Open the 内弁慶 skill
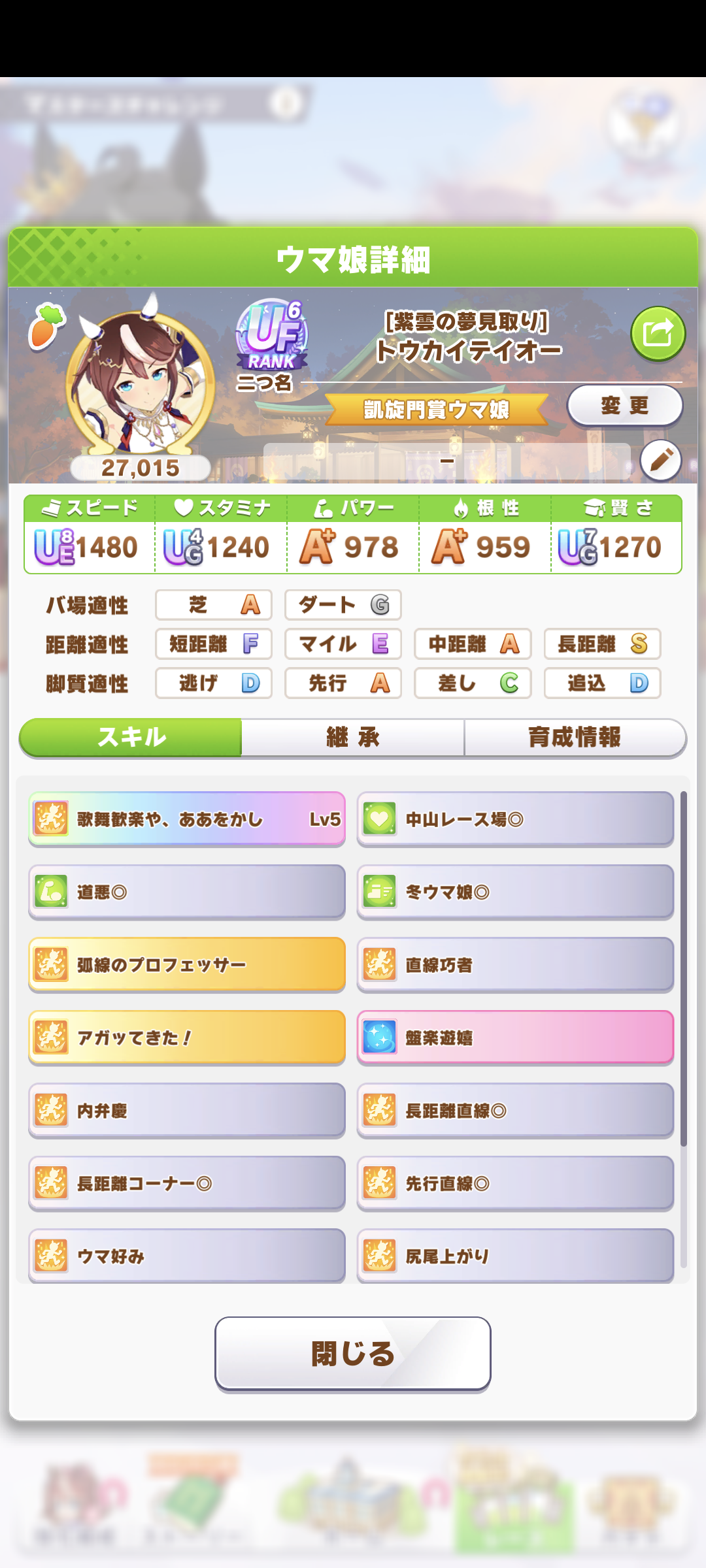 point(187,1111)
